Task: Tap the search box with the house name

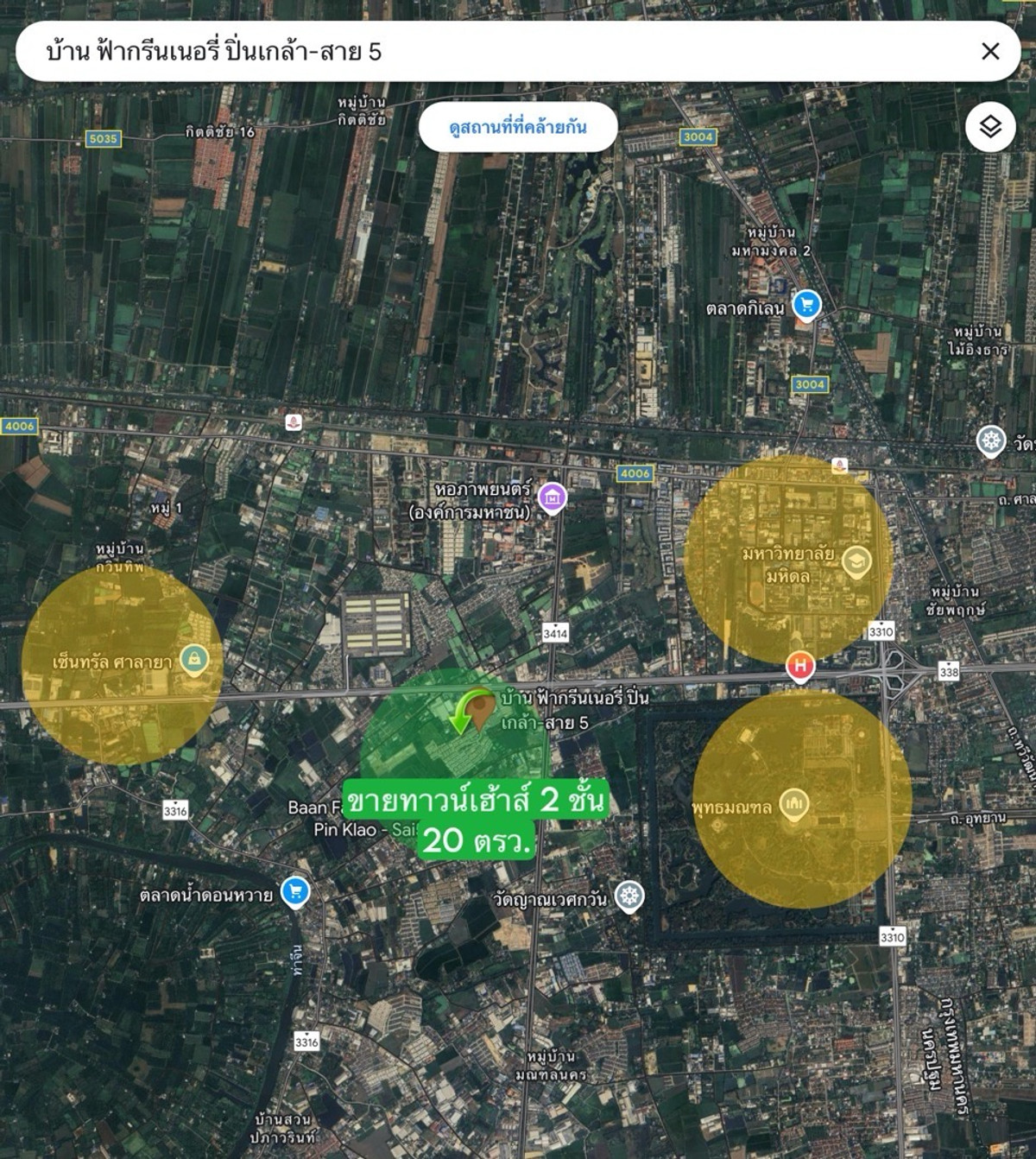Action: pyautogui.click(x=483, y=52)
